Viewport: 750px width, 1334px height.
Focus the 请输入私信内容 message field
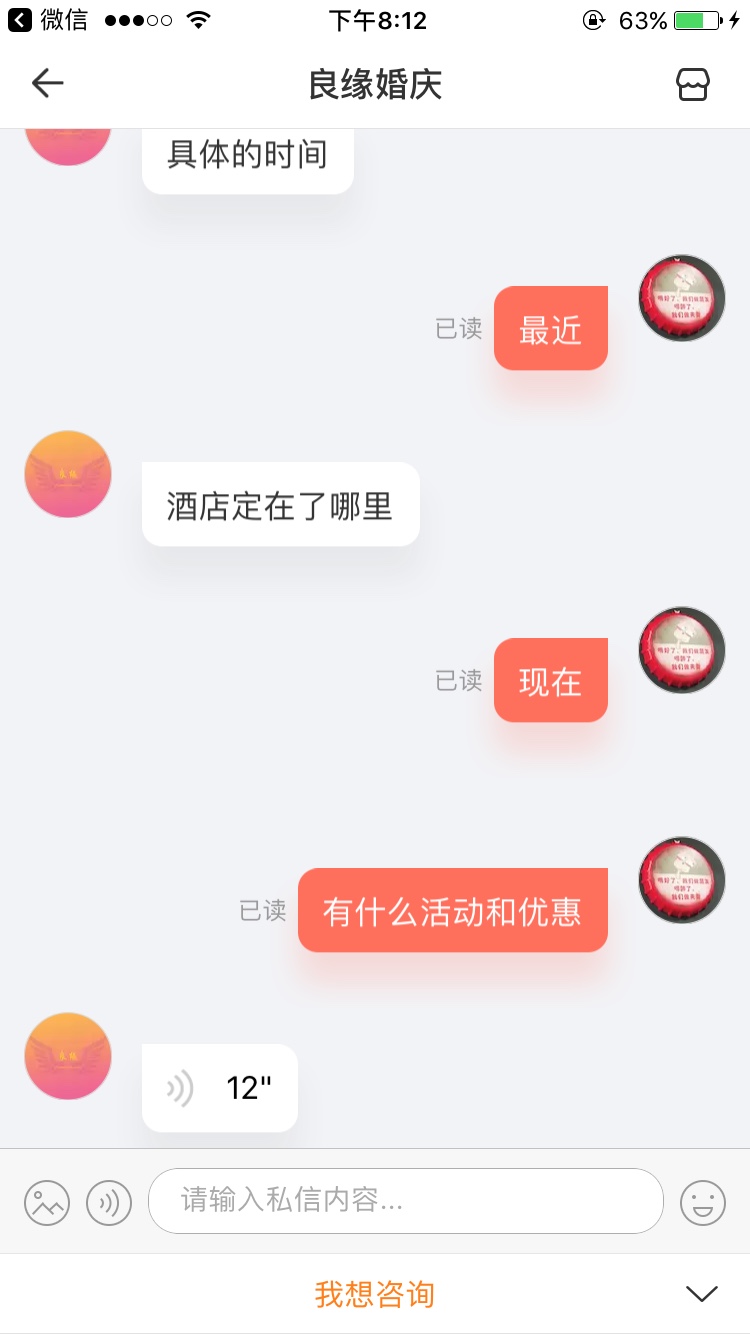pos(405,1201)
